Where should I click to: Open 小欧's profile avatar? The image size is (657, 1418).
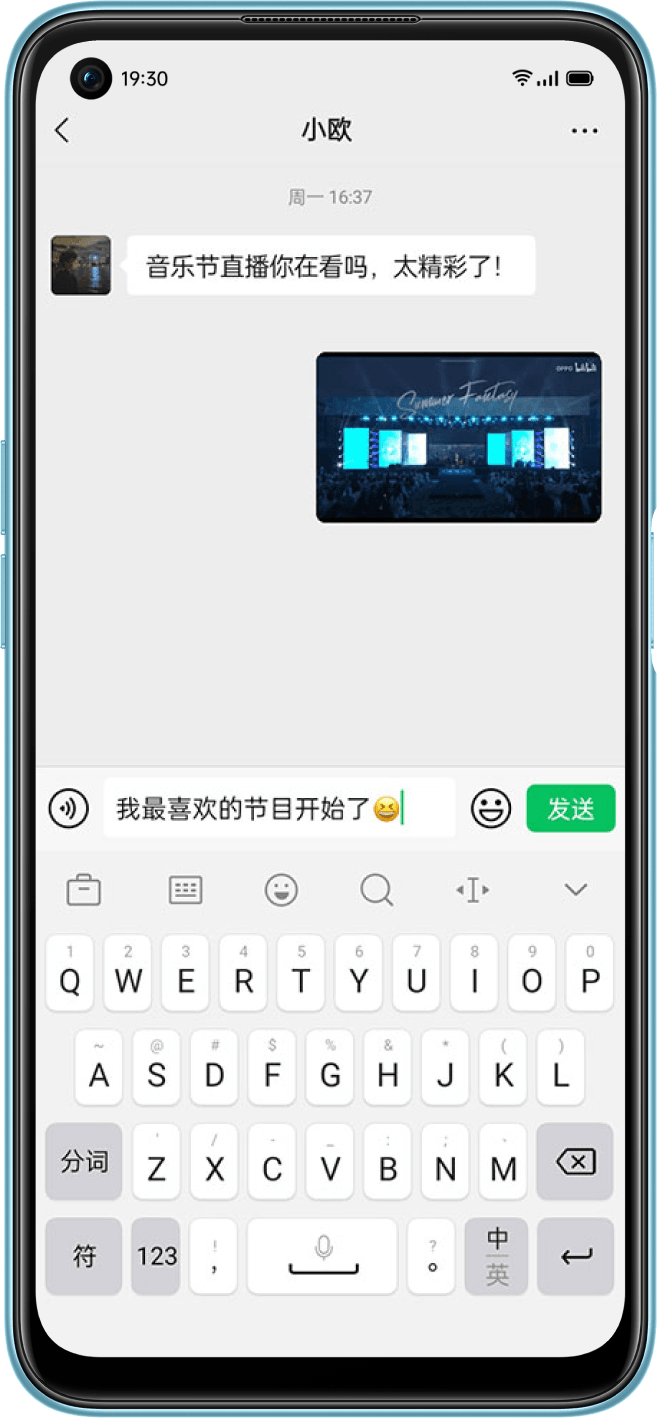click(81, 265)
